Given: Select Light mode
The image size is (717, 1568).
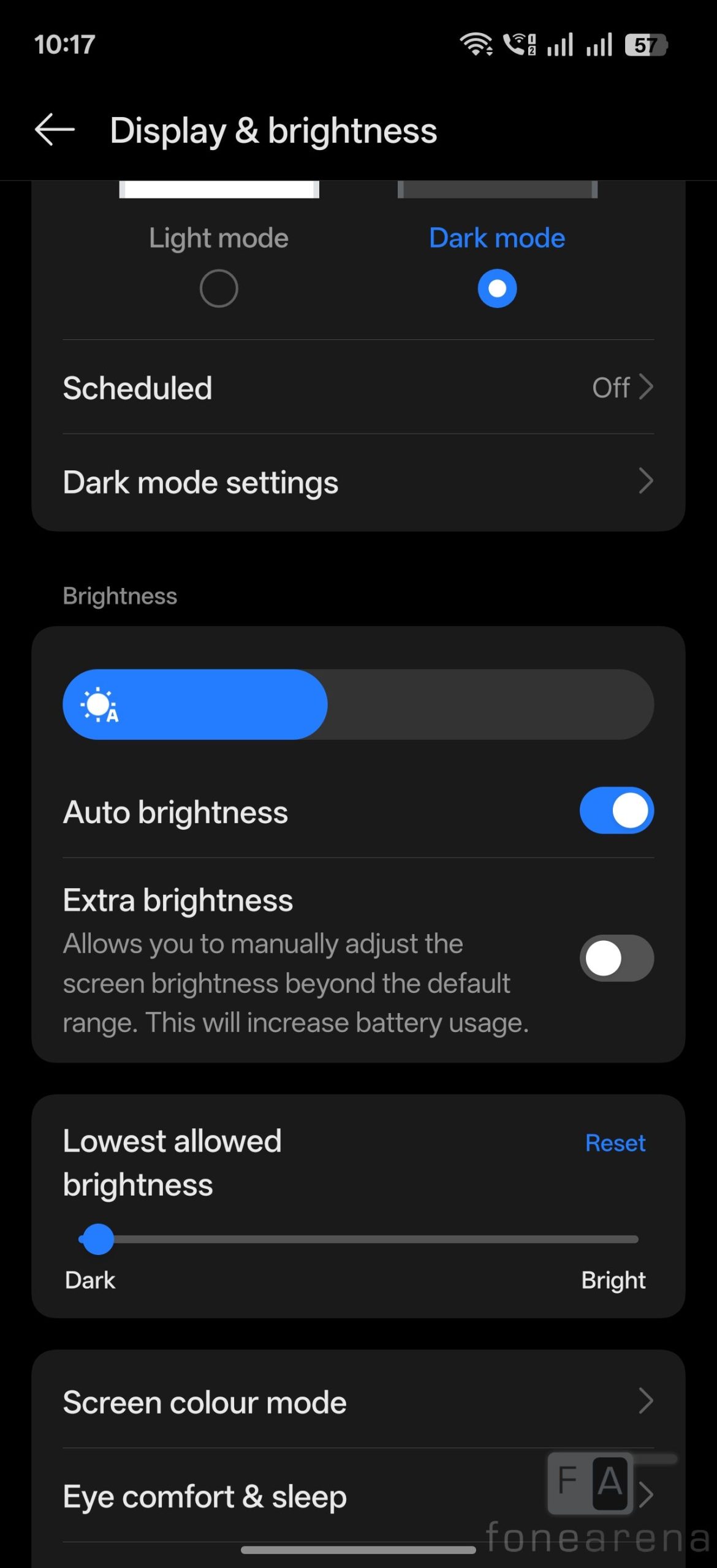Looking at the screenshot, I should point(219,288).
